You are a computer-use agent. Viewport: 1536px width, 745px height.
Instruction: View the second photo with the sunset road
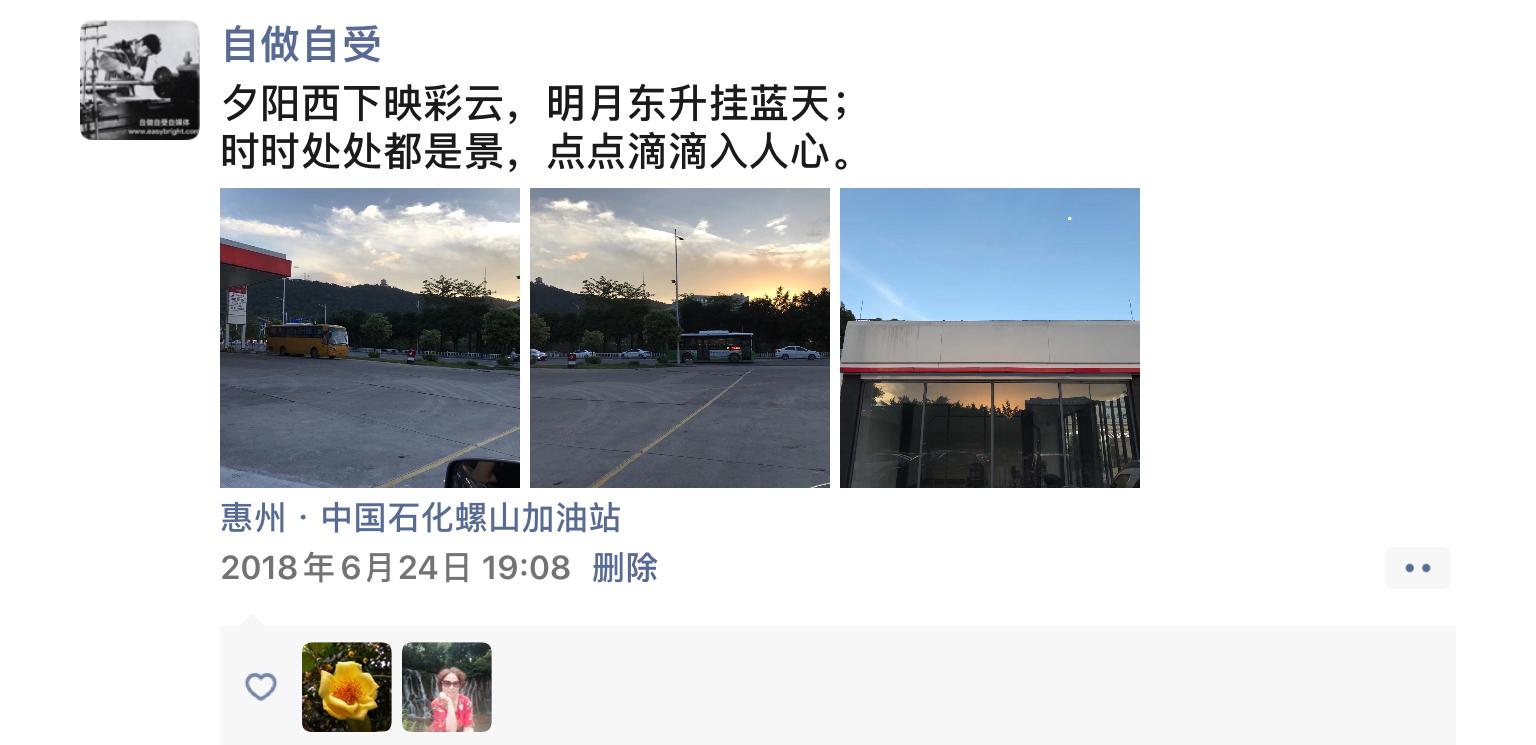point(679,338)
